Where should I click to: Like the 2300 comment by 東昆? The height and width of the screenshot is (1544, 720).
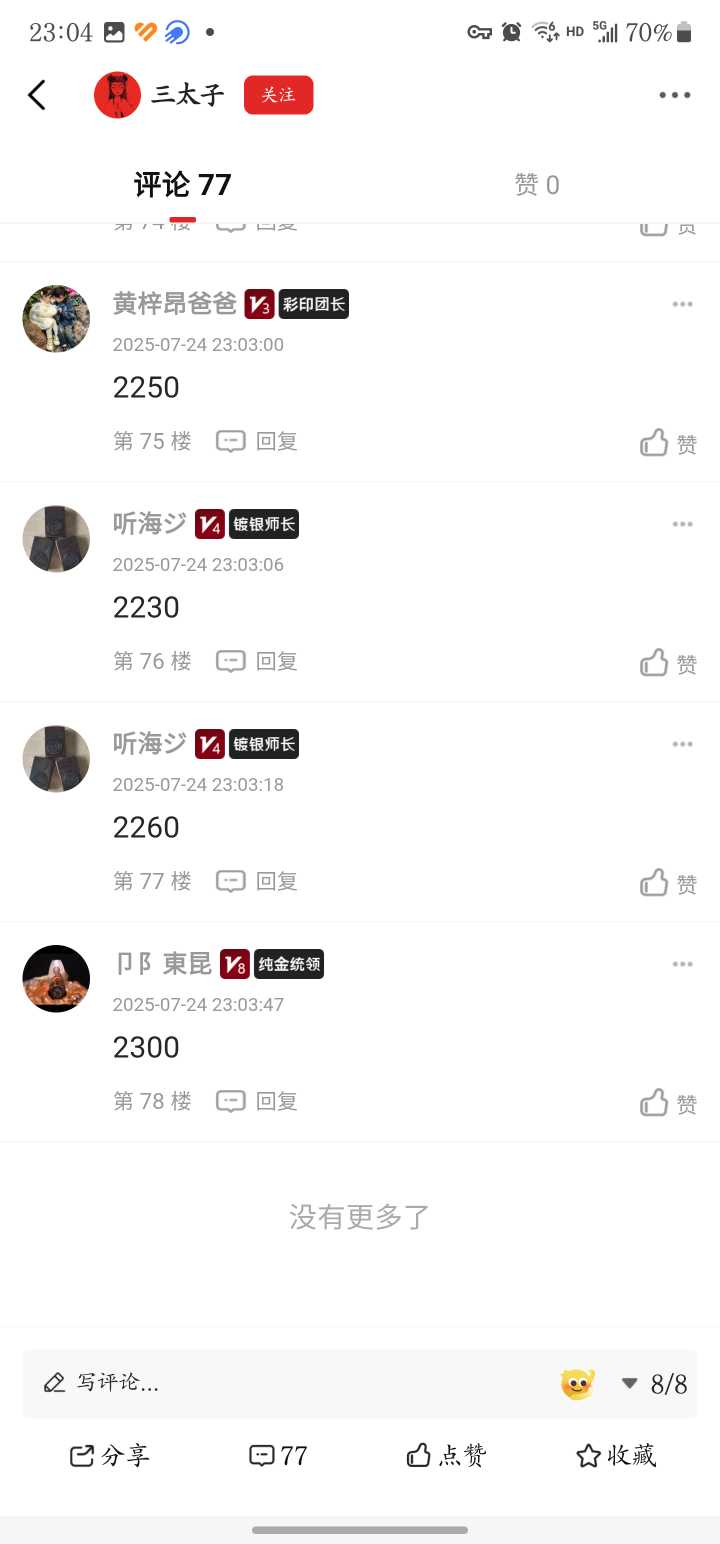pyautogui.click(x=668, y=1103)
